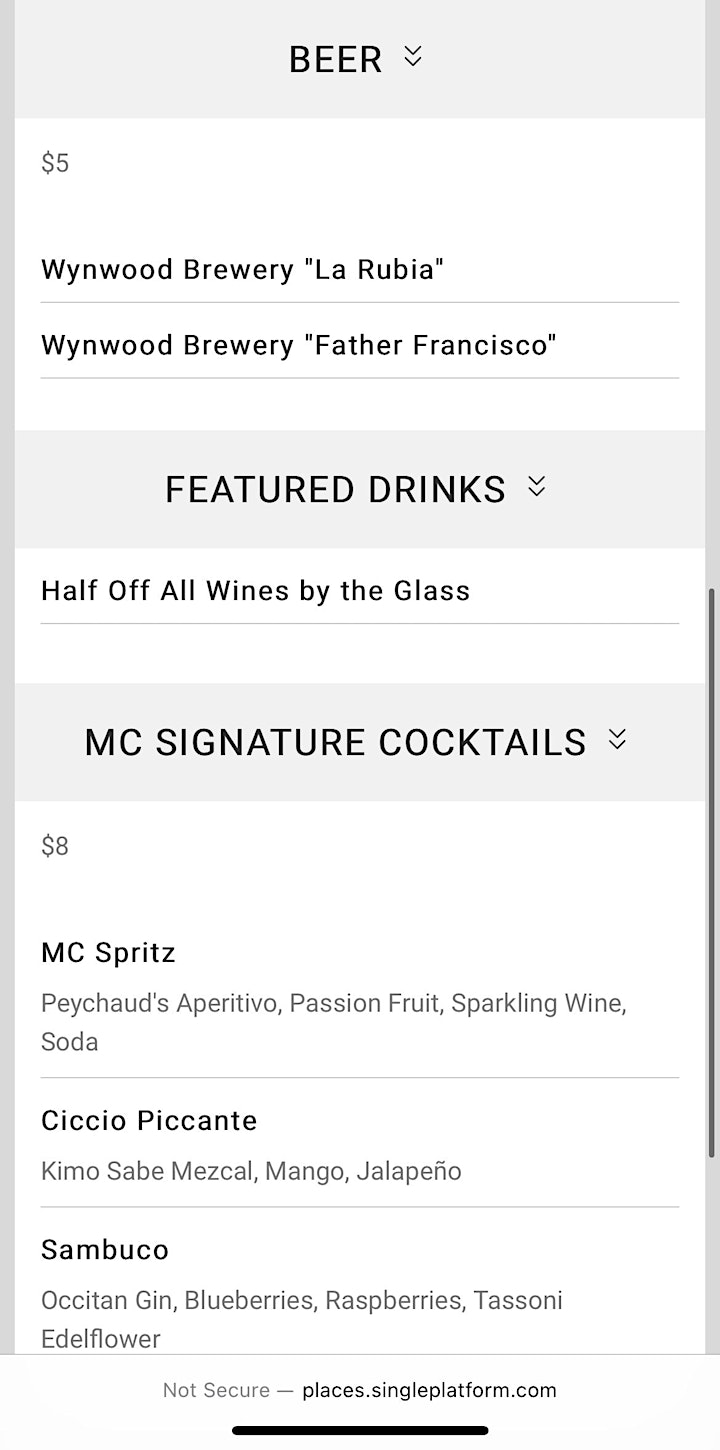Tap the places.singleplatform.com address bar
Screen dimensions: 720x1450
click(360, 1390)
